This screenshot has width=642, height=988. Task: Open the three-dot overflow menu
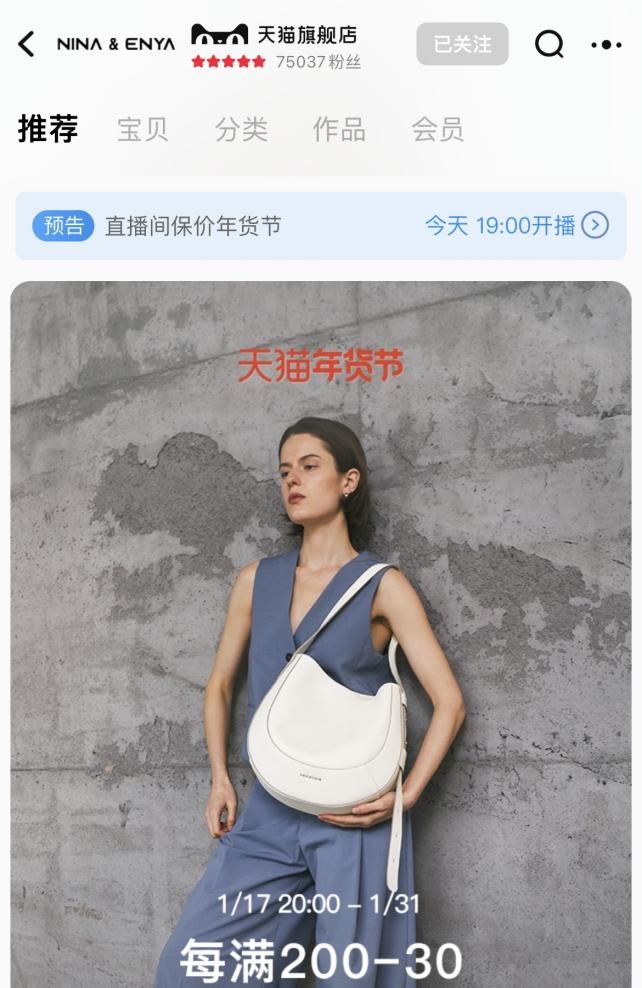click(x=606, y=44)
